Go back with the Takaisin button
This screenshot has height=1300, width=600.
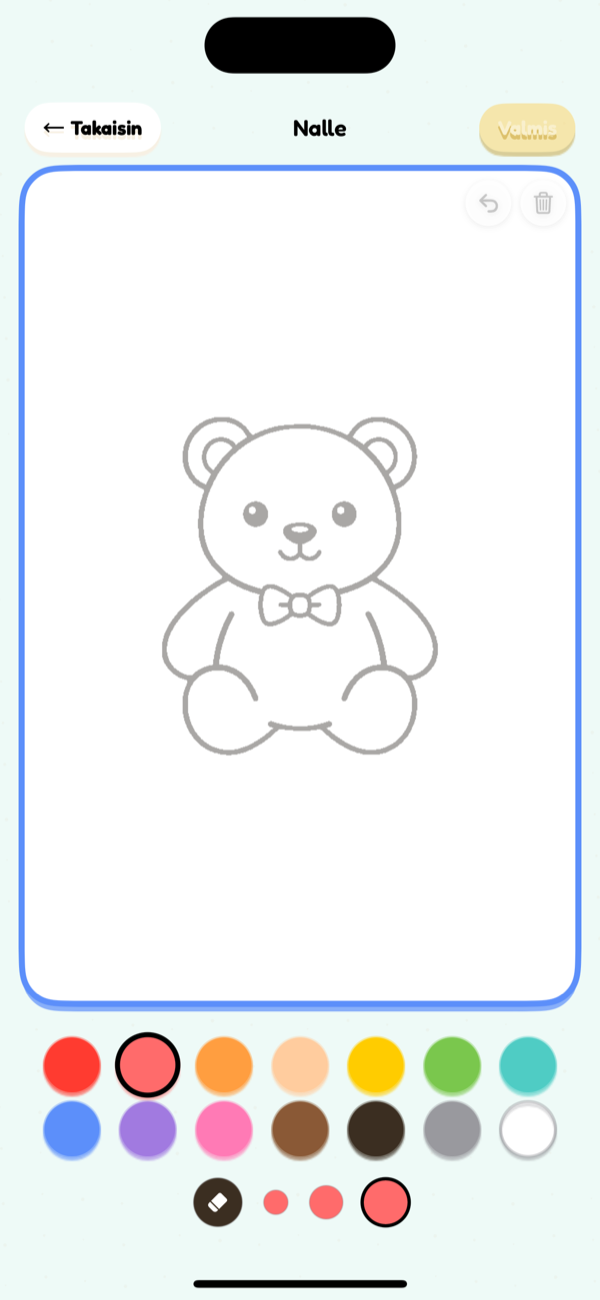pyautogui.click(x=93, y=128)
